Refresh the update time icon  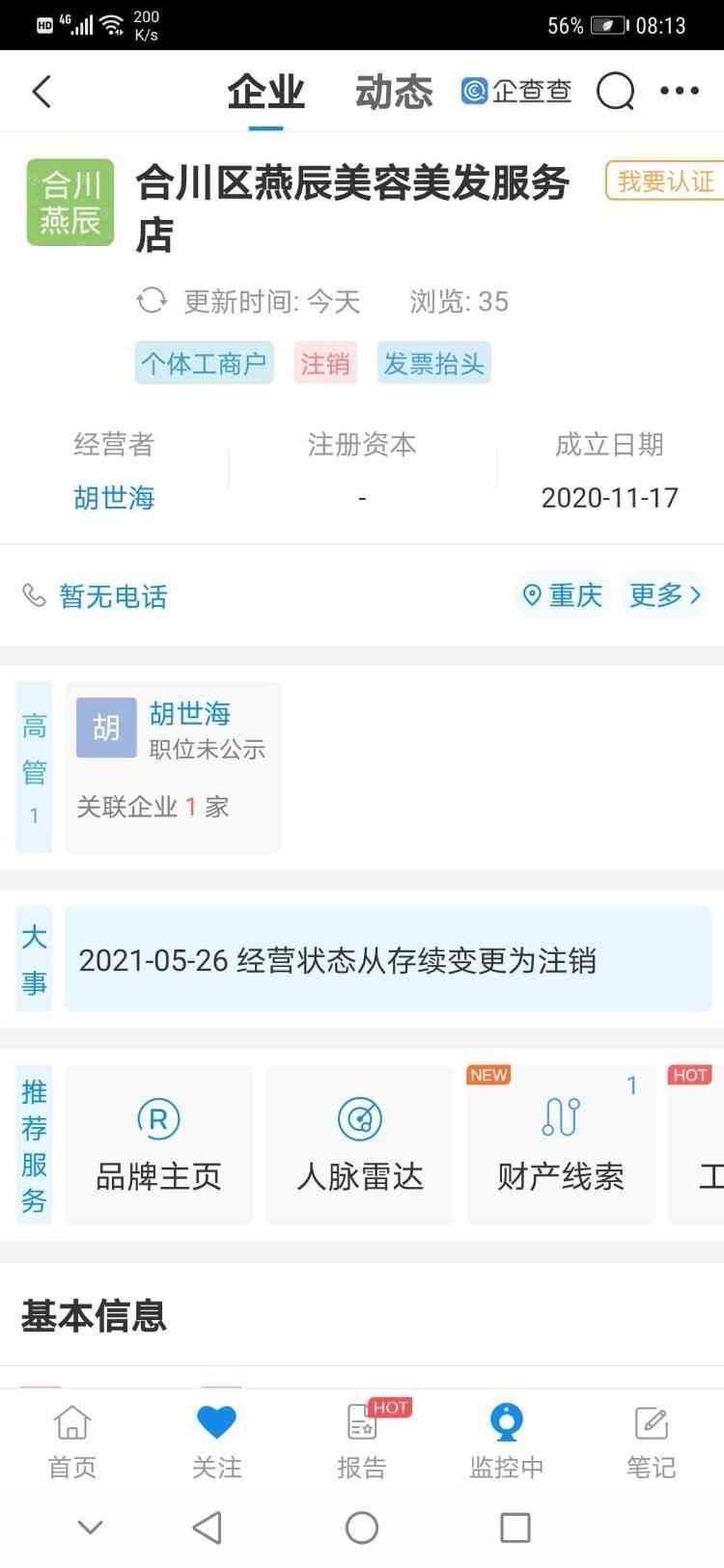pyautogui.click(x=152, y=301)
